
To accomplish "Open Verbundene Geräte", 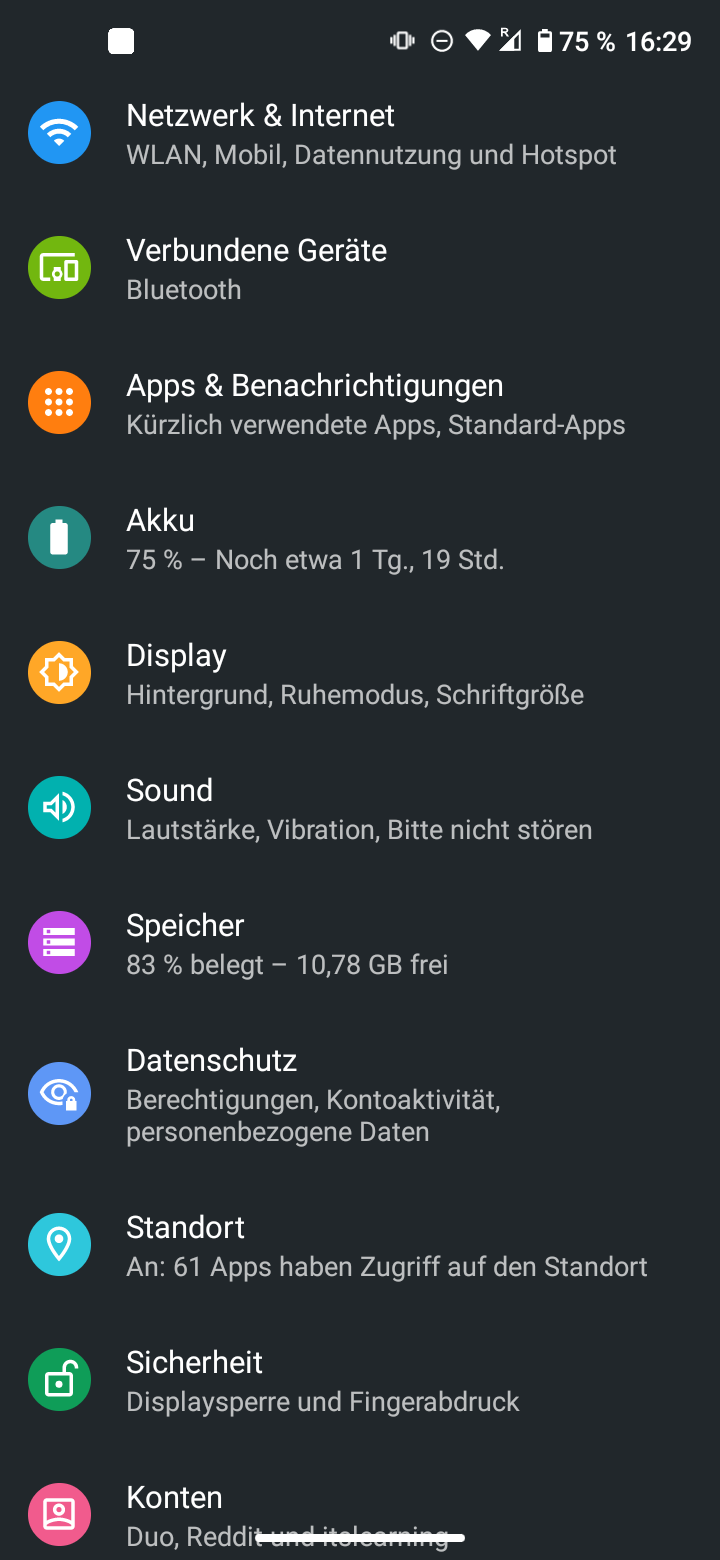I will click(x=360, y=269).
